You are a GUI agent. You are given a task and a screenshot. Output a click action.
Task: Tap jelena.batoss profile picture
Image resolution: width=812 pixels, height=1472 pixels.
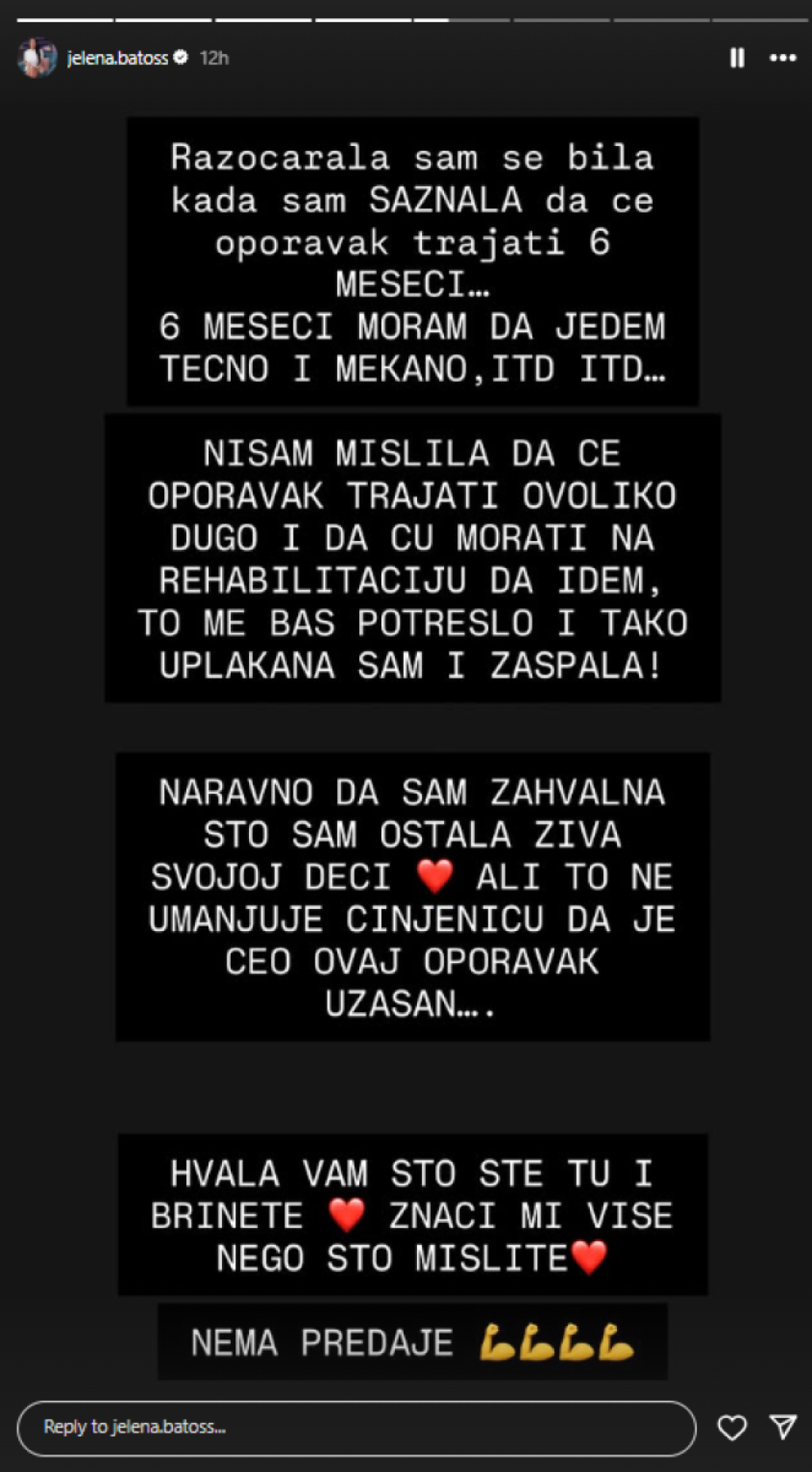click(37, 58)
